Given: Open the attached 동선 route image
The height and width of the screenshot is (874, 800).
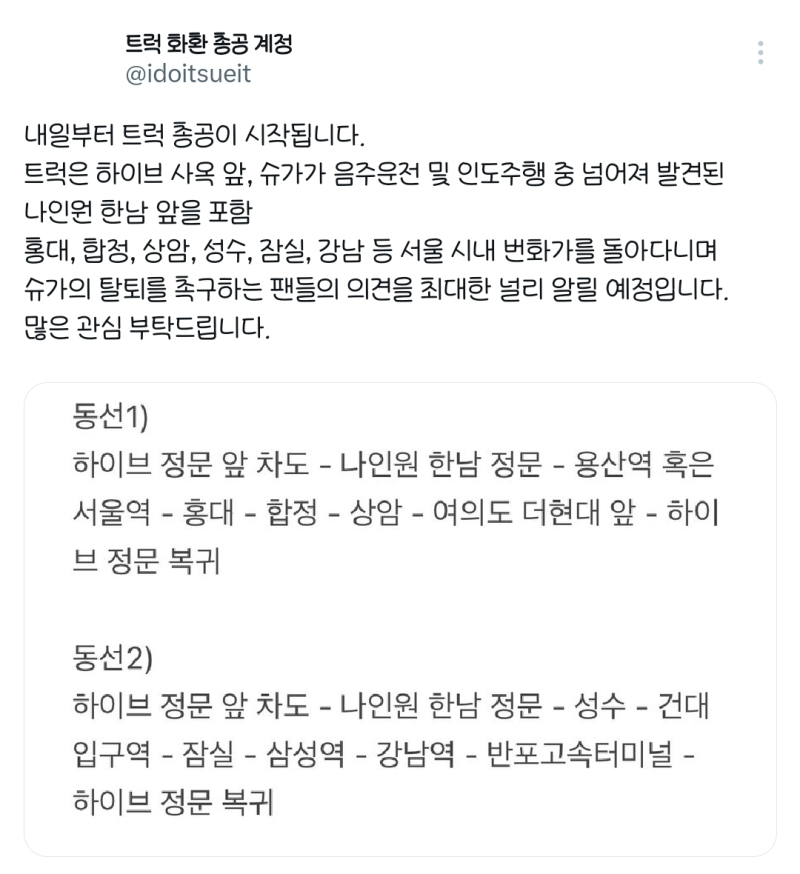Looking at the screenshot, I should pos(400,618).
